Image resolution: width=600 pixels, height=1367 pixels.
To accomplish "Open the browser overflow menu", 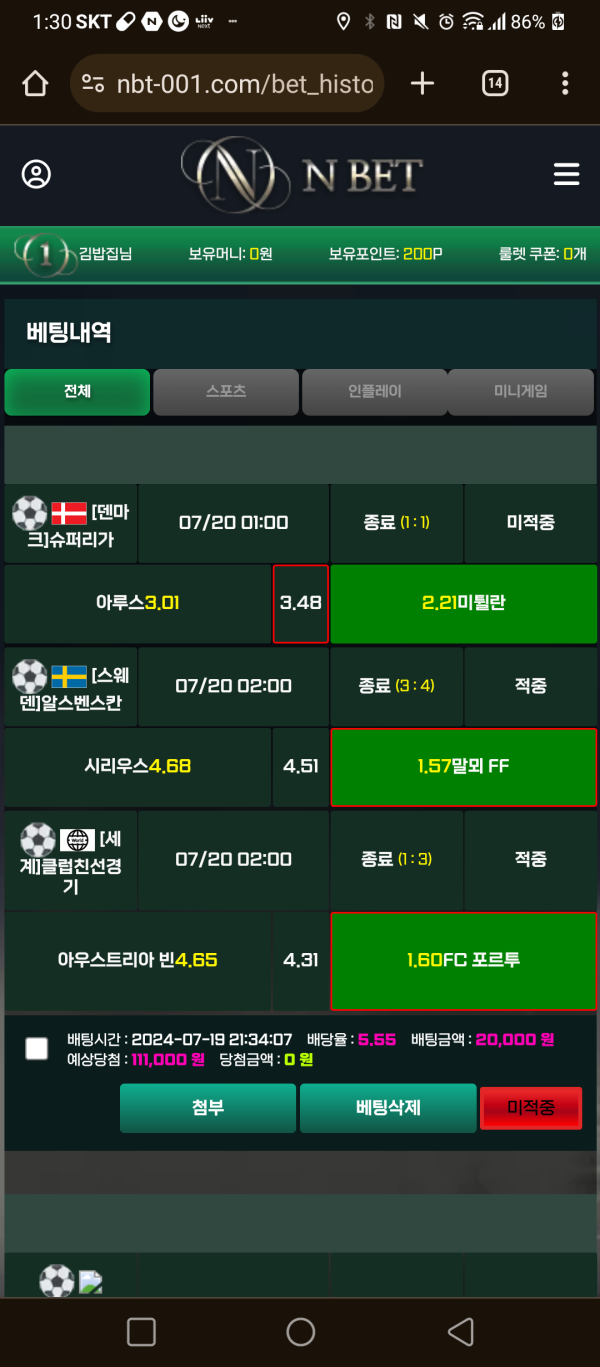I will pos(565,84).
